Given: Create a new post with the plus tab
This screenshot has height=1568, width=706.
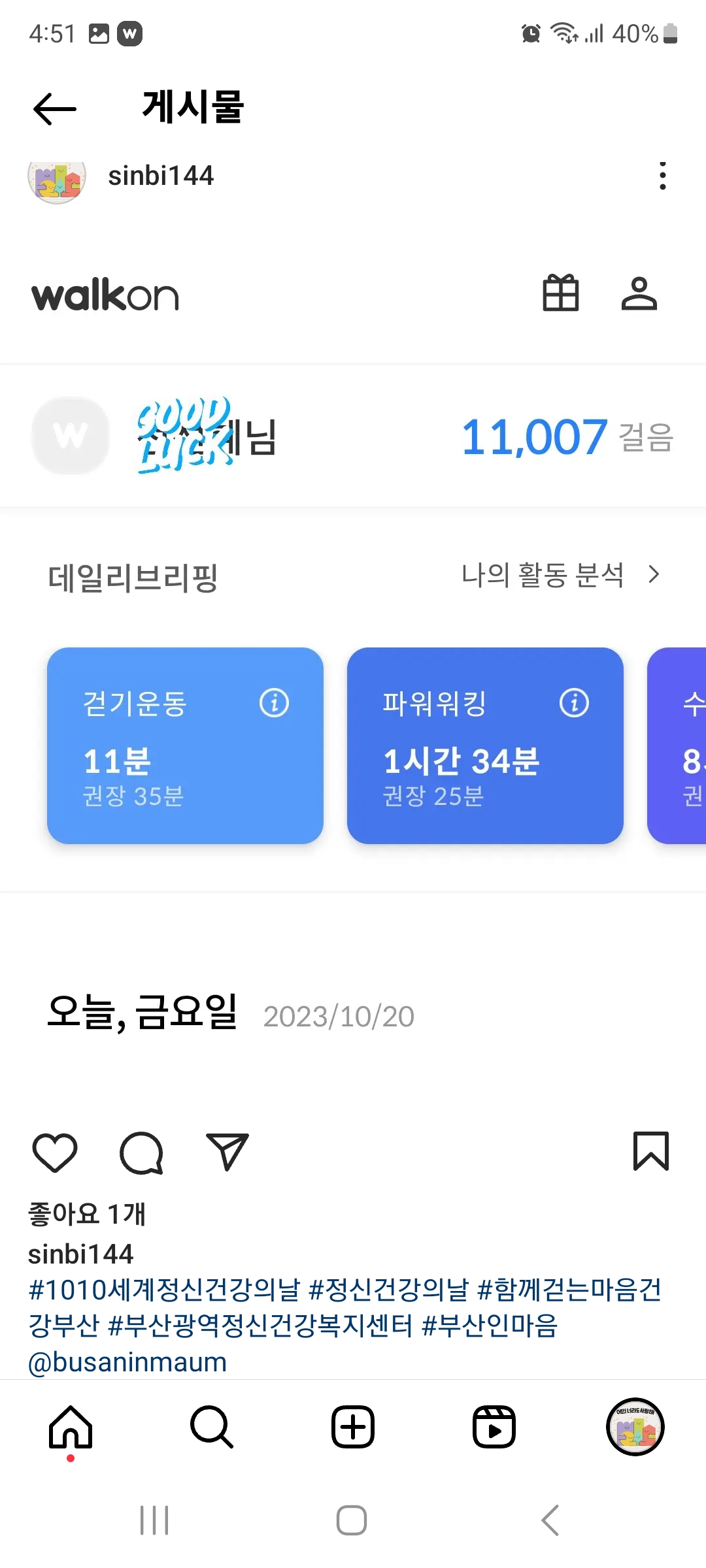Looking at the screenshot, I should pos(353,1427).
